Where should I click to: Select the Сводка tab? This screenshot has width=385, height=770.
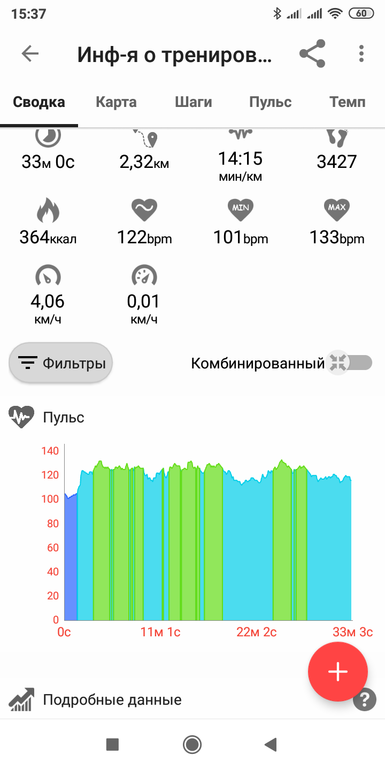(39, 102)
